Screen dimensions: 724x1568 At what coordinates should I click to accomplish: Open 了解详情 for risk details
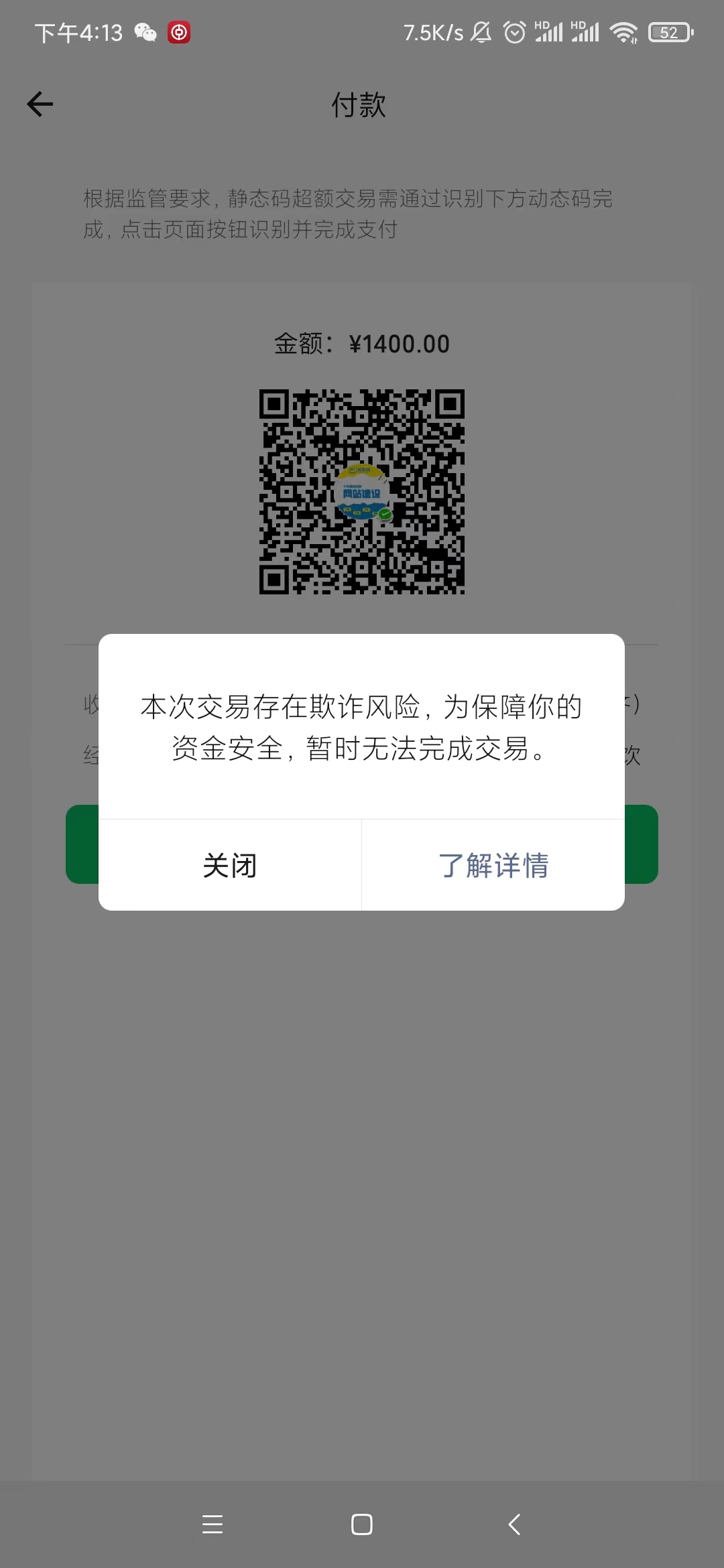pyautogui.click(x=493, y=865)
